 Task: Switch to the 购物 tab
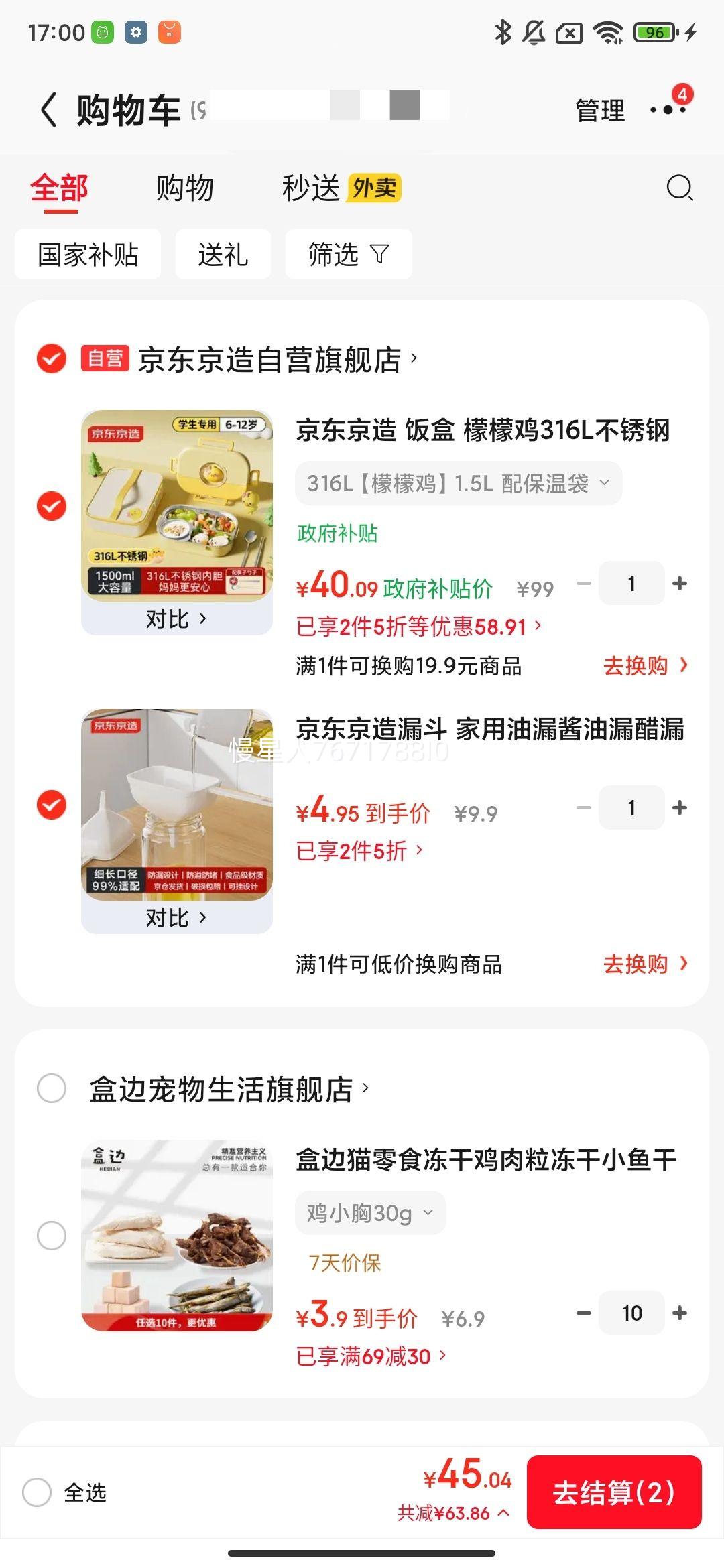click(184, 188)
